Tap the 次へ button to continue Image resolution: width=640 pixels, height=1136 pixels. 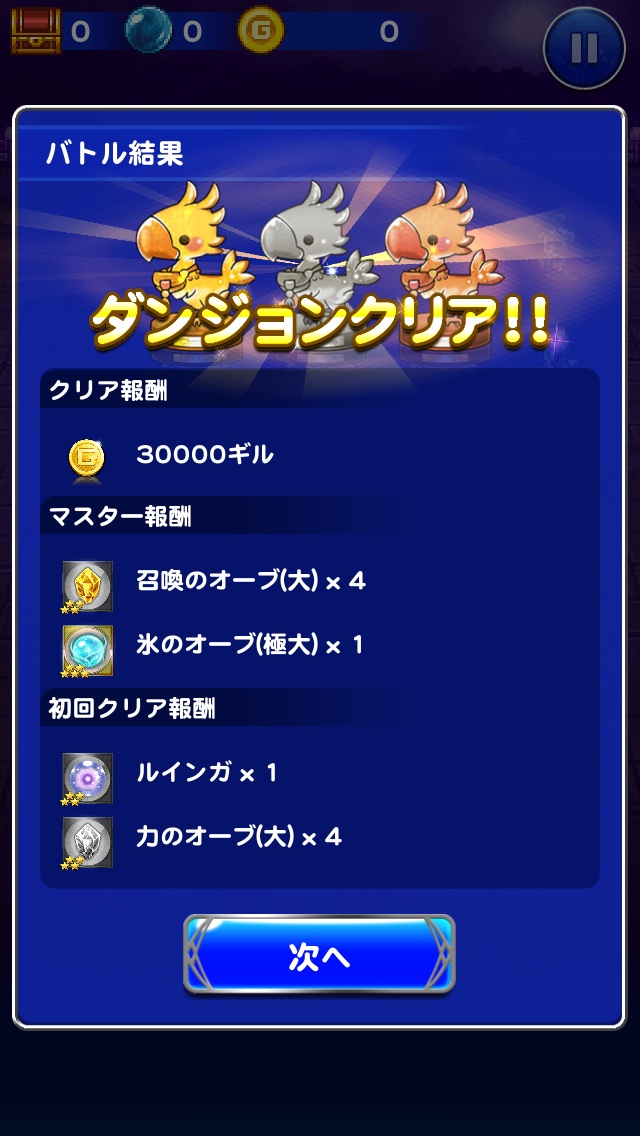click(319, 955)
